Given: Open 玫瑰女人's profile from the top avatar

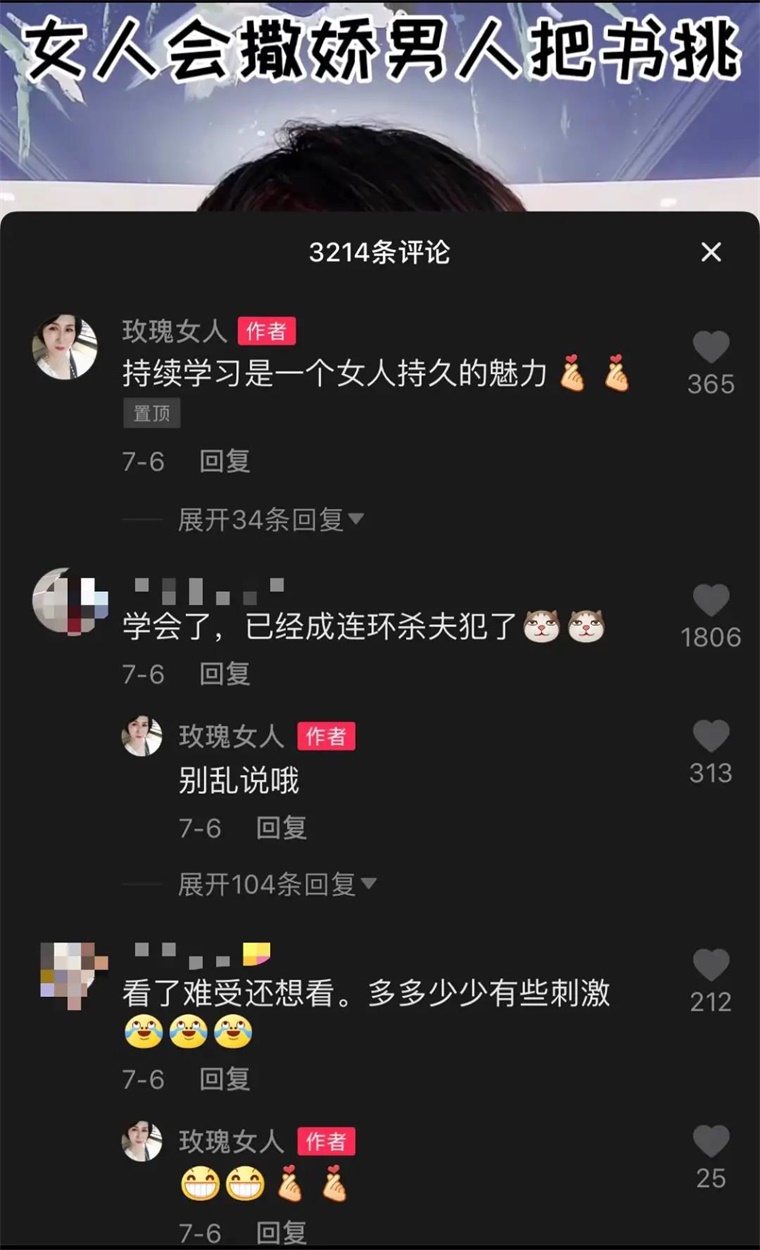Looking at the screenshot, I should (64, 345).
